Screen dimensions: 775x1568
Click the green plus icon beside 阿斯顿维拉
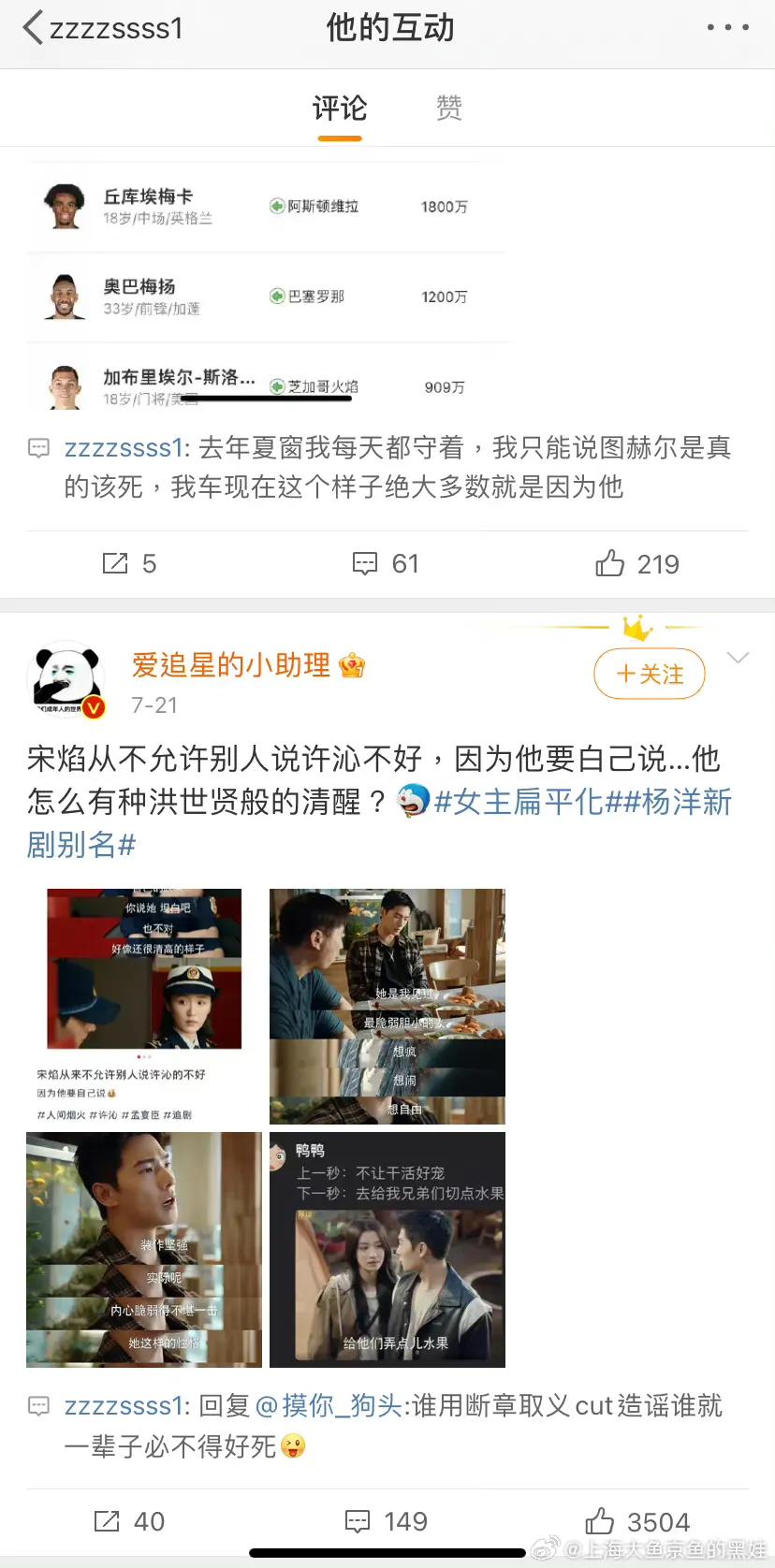tap(276, 206)
